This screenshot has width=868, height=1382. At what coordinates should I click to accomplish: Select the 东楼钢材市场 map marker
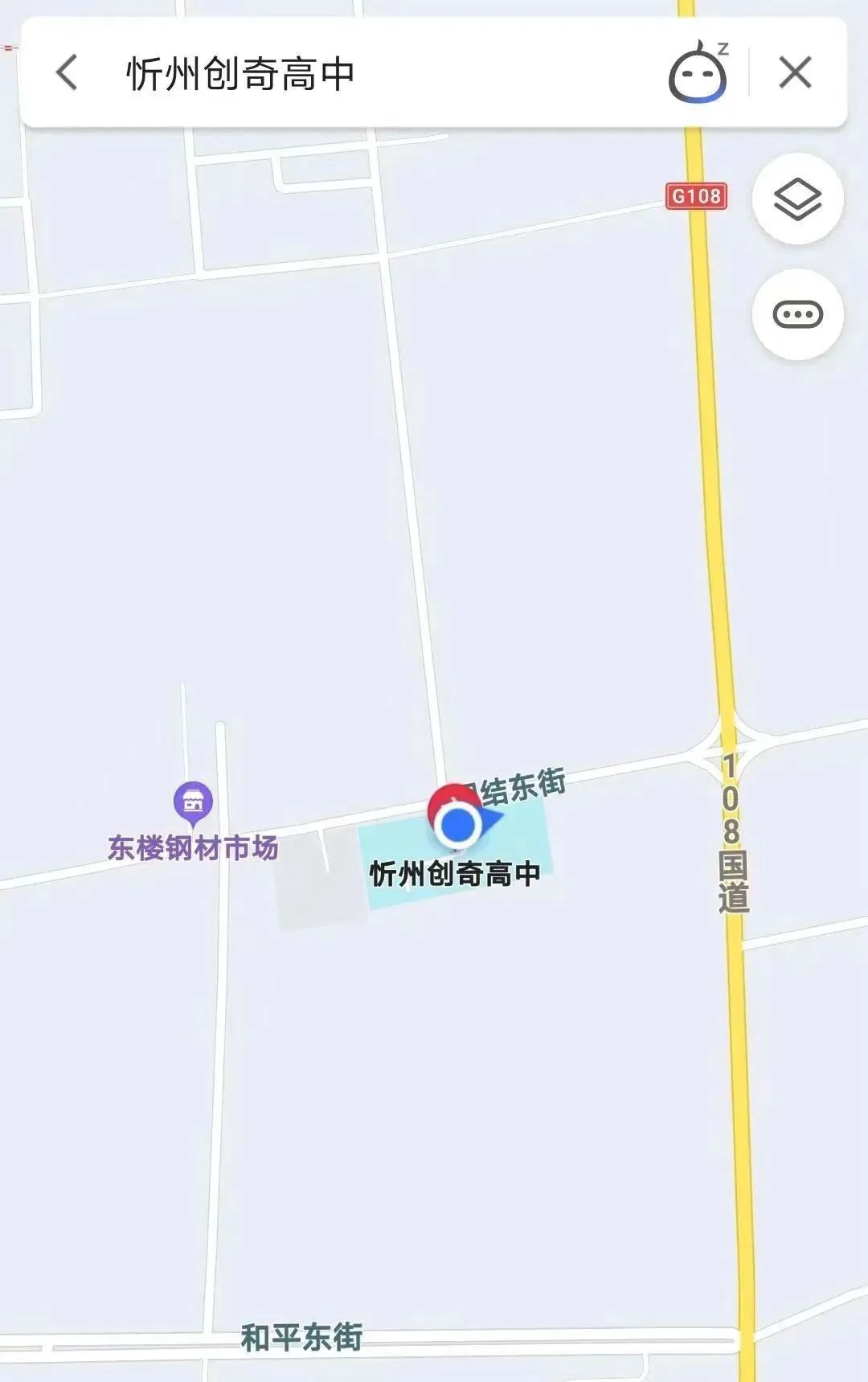coord(193,803)
